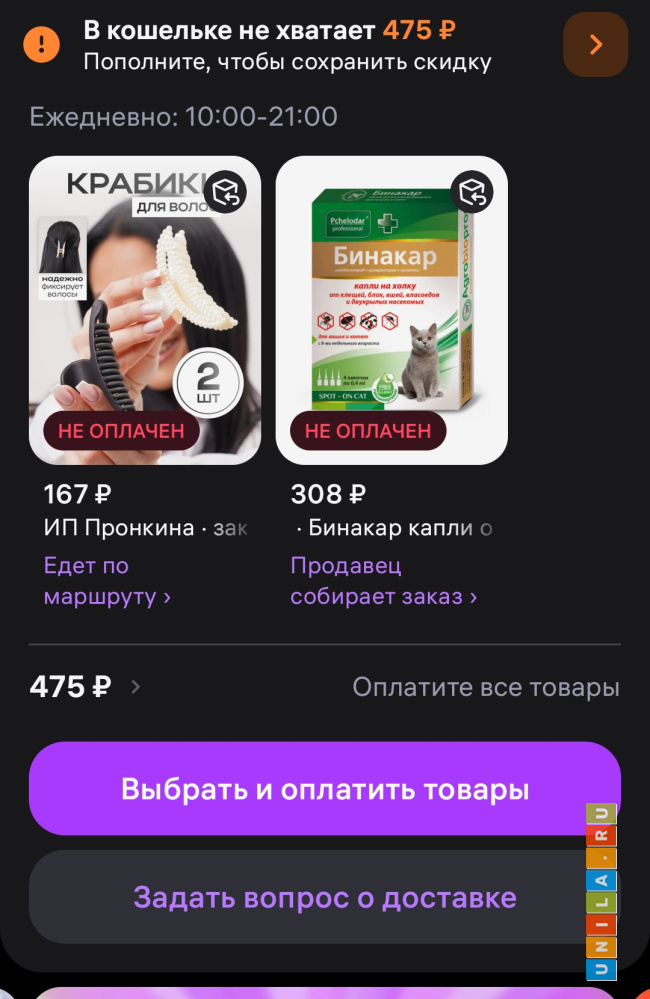Tap the return icon on the Бинакар card

[473, 190]
